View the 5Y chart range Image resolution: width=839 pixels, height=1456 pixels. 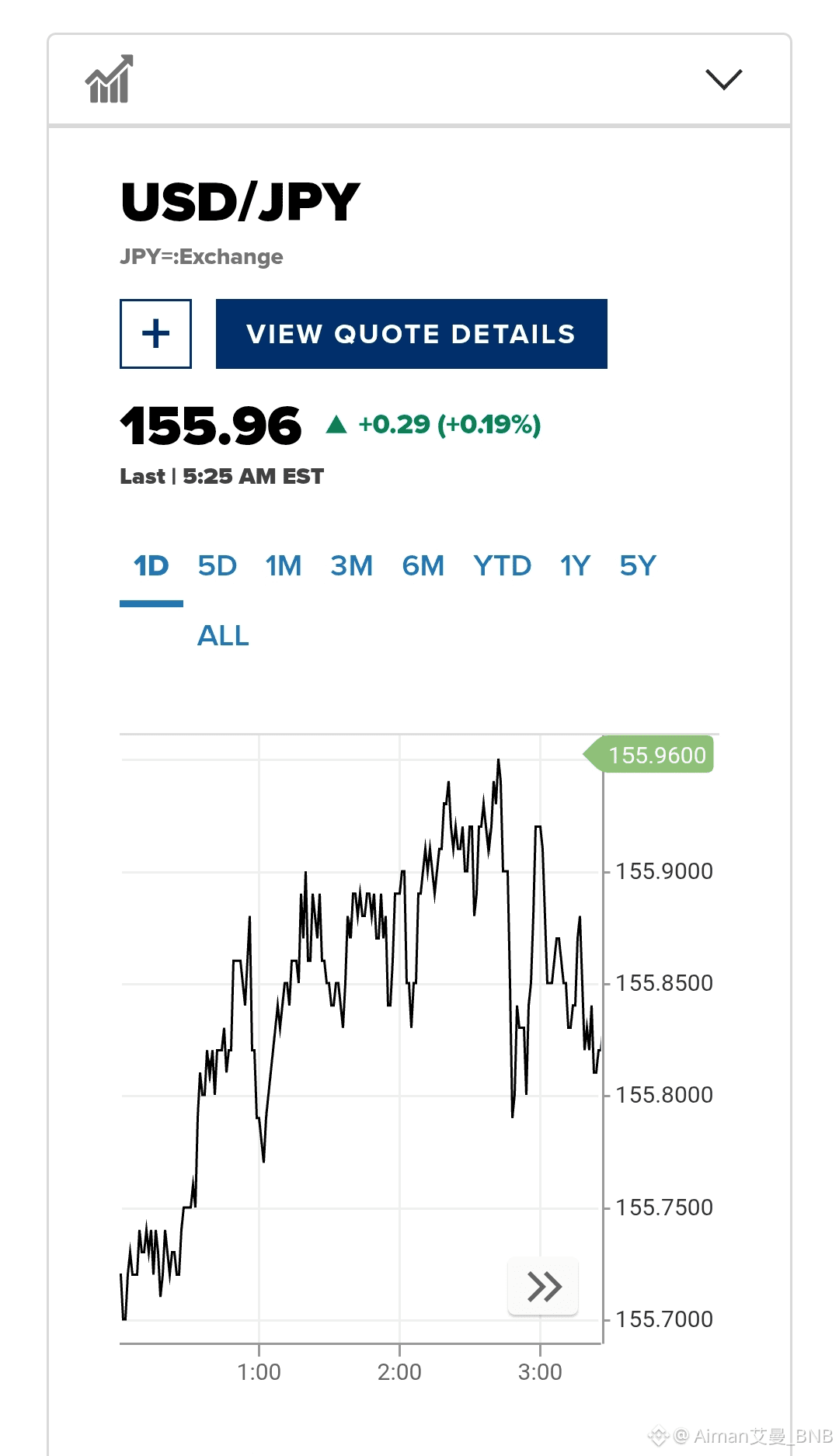click(638, 566)
